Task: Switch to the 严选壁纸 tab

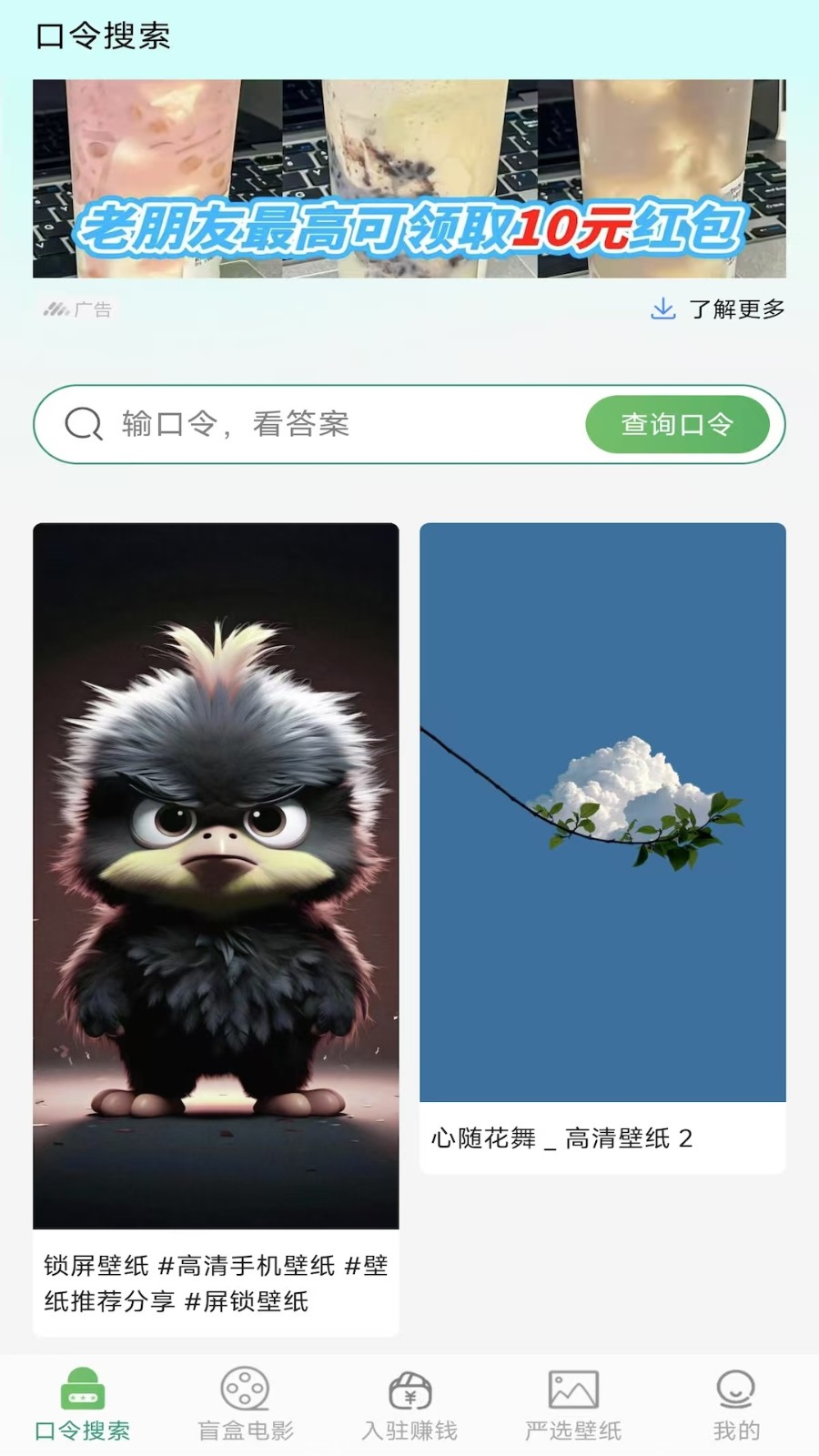Action: [x=573, y=1405]
